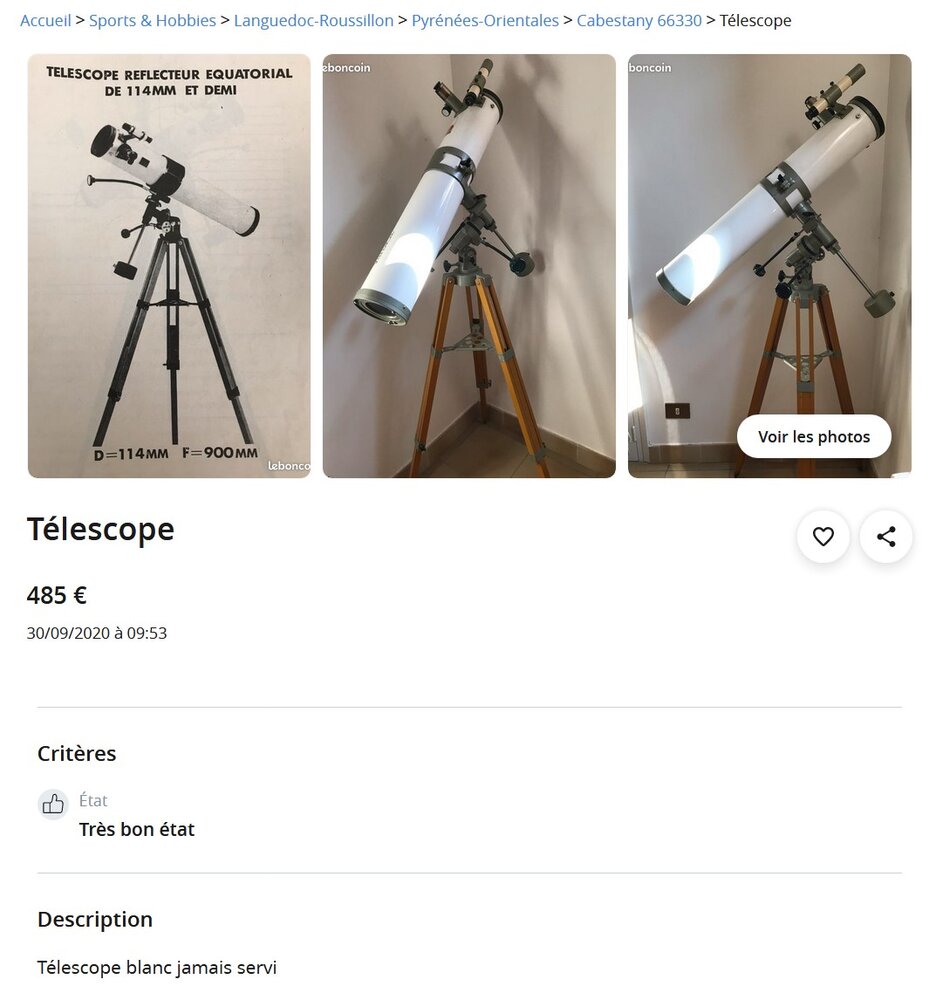Screen dimensions: 936x1000
Task: Favorite the listing with the heart icon
Action: pyautogui.click(x=823, y=537)
